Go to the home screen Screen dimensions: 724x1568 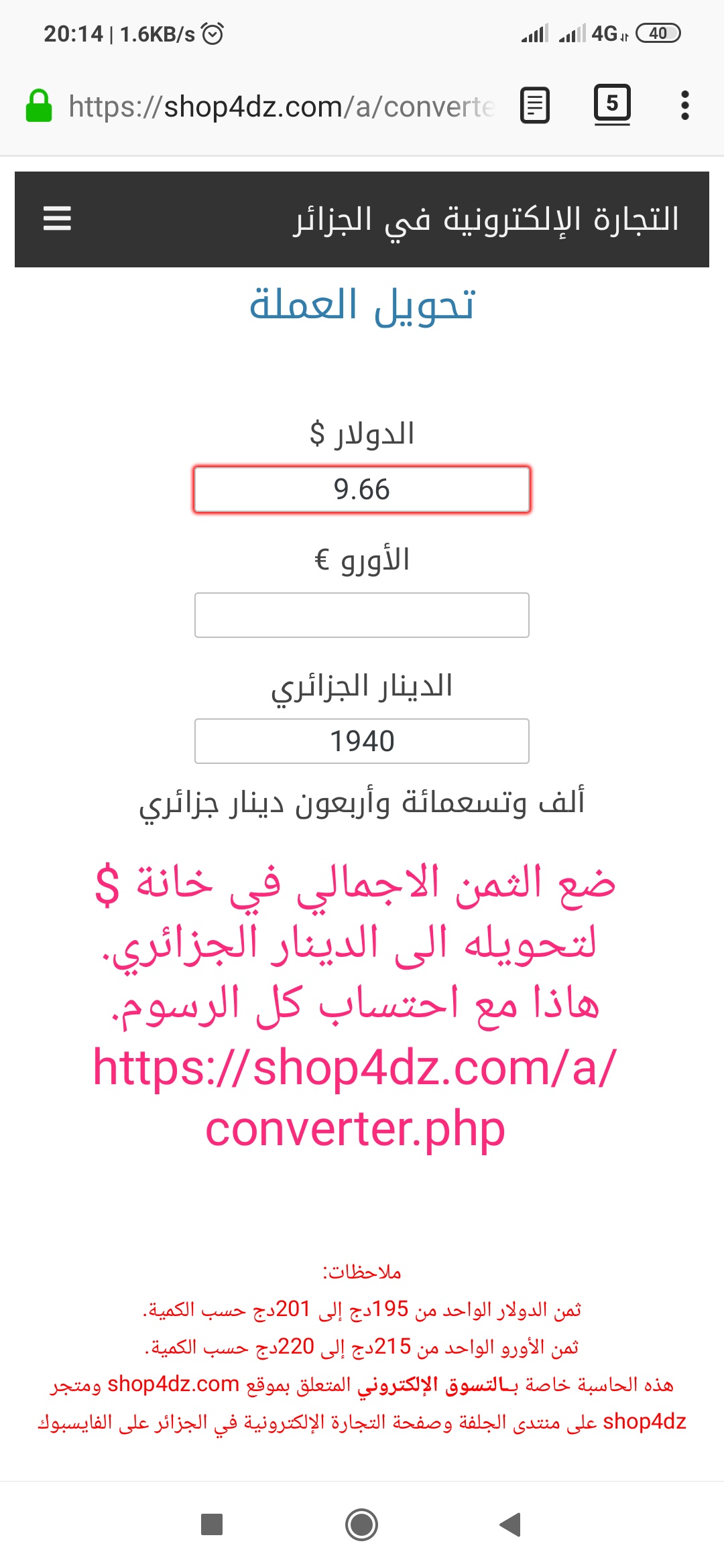click(362, 1524)
